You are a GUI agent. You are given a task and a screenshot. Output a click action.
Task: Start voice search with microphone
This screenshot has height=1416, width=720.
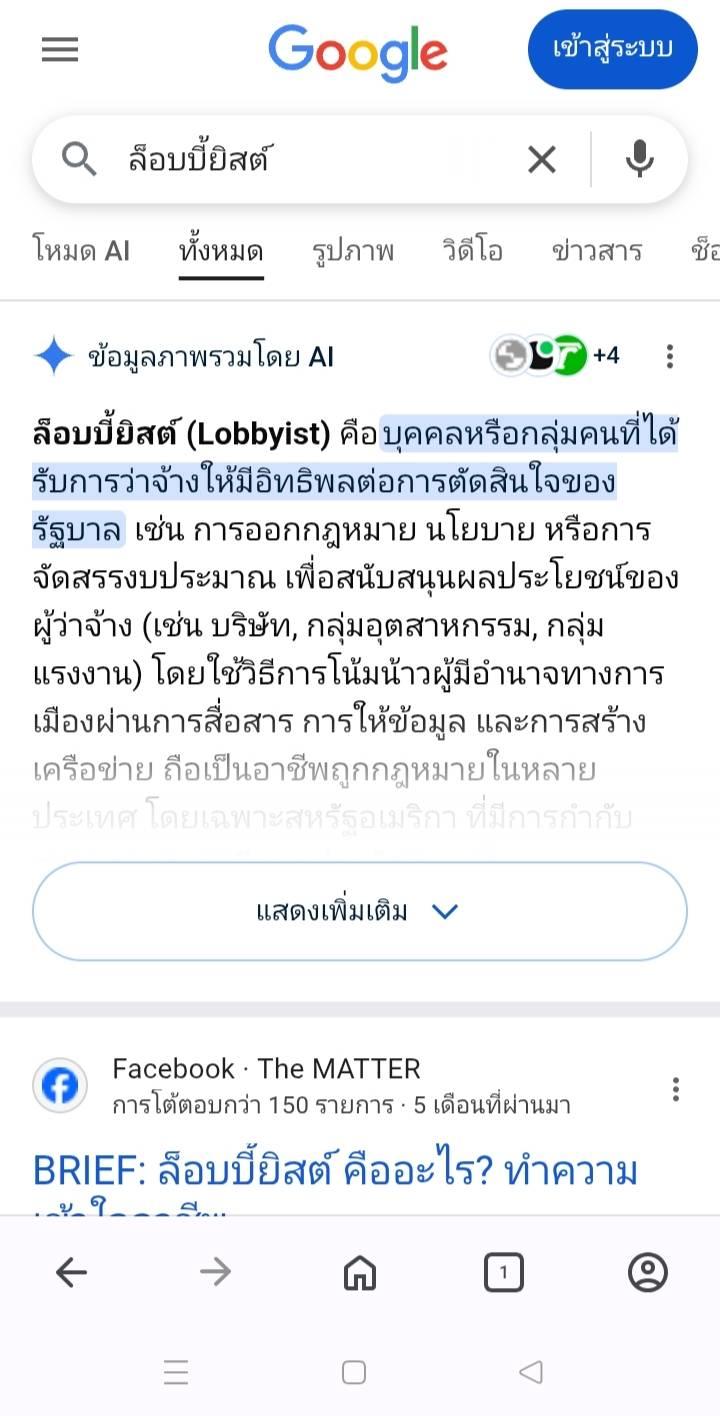640,159
